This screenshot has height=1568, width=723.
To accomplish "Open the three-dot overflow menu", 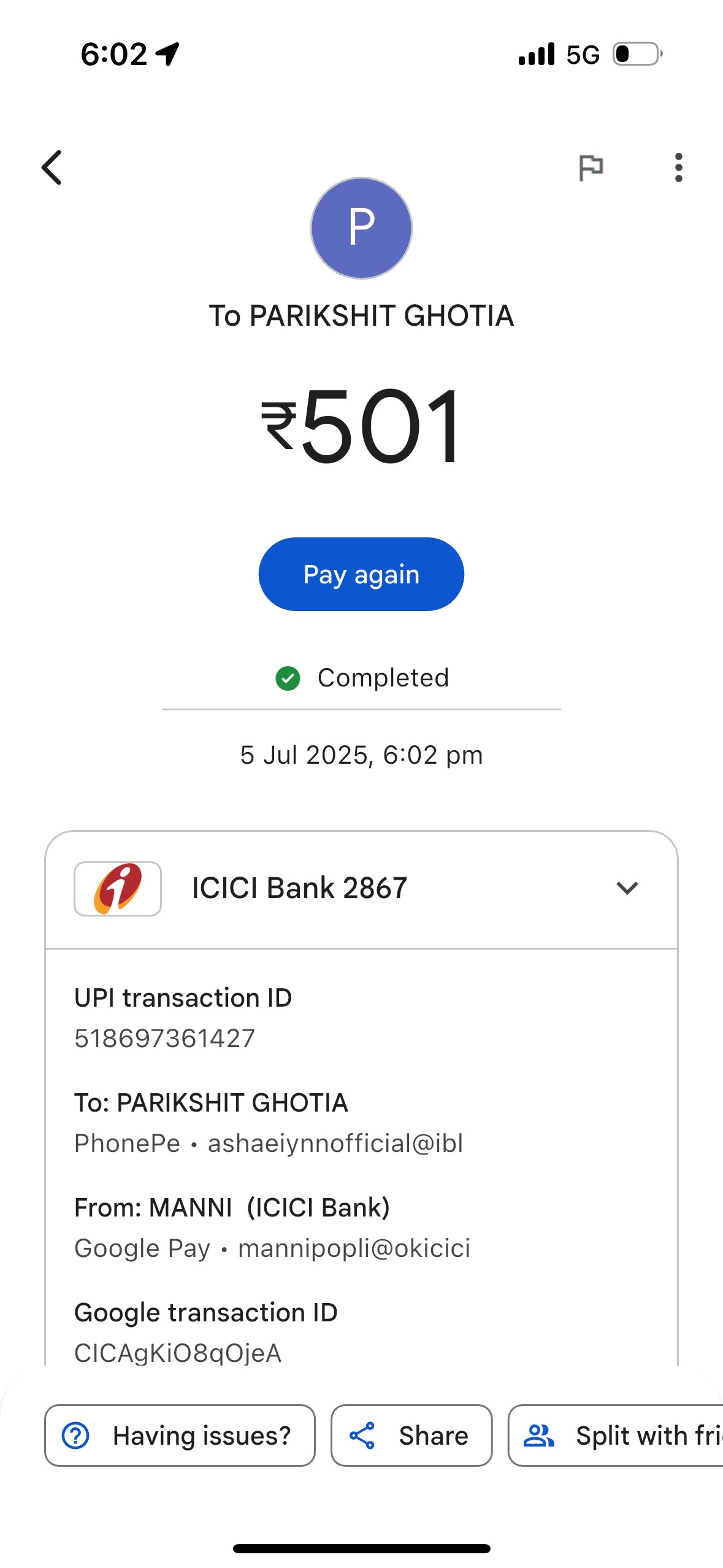I will (x=678, y=167).
